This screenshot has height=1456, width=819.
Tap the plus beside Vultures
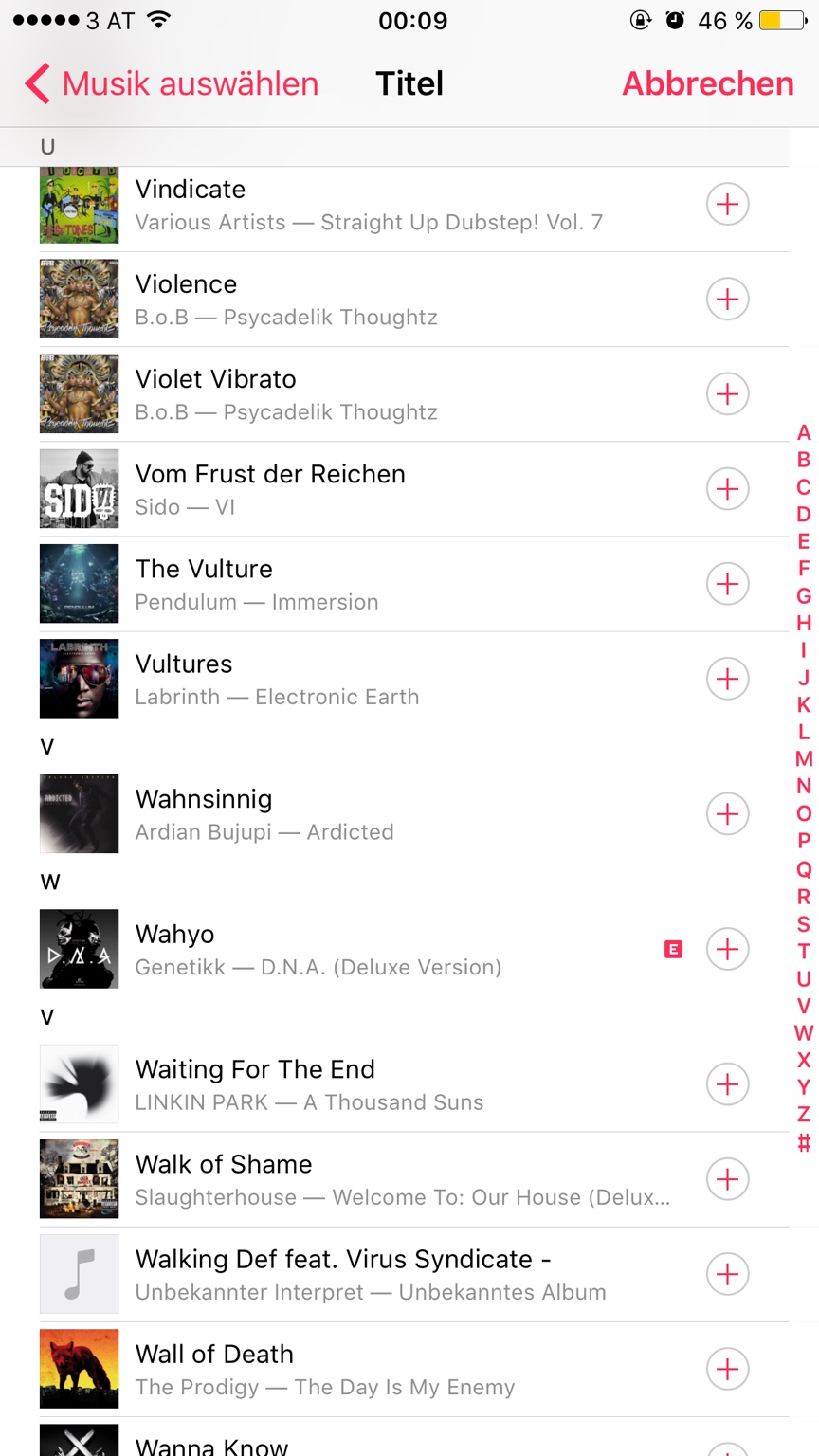pos(727,679)
